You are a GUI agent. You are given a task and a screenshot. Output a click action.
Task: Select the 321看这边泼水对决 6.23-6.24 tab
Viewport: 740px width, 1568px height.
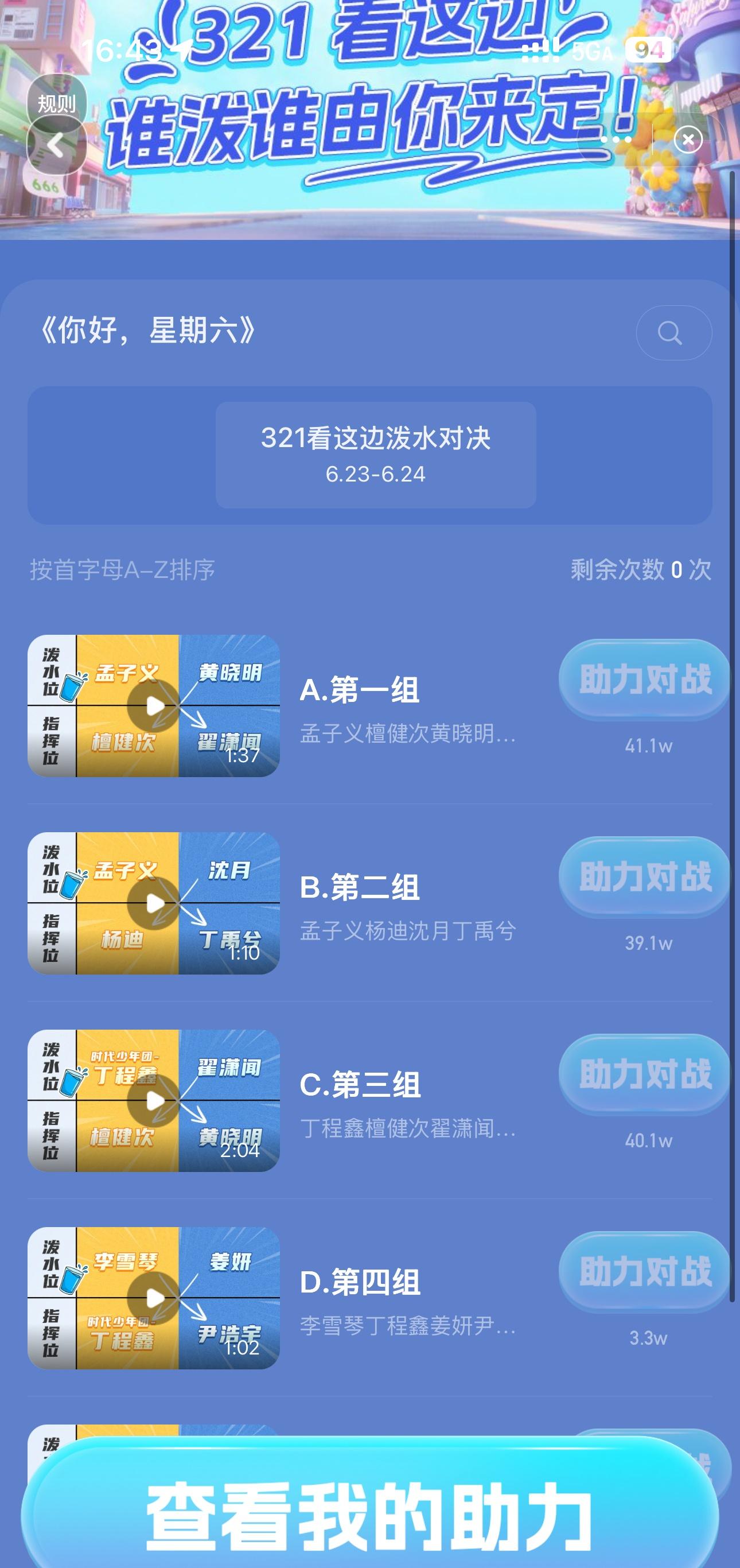pos(376,455)
